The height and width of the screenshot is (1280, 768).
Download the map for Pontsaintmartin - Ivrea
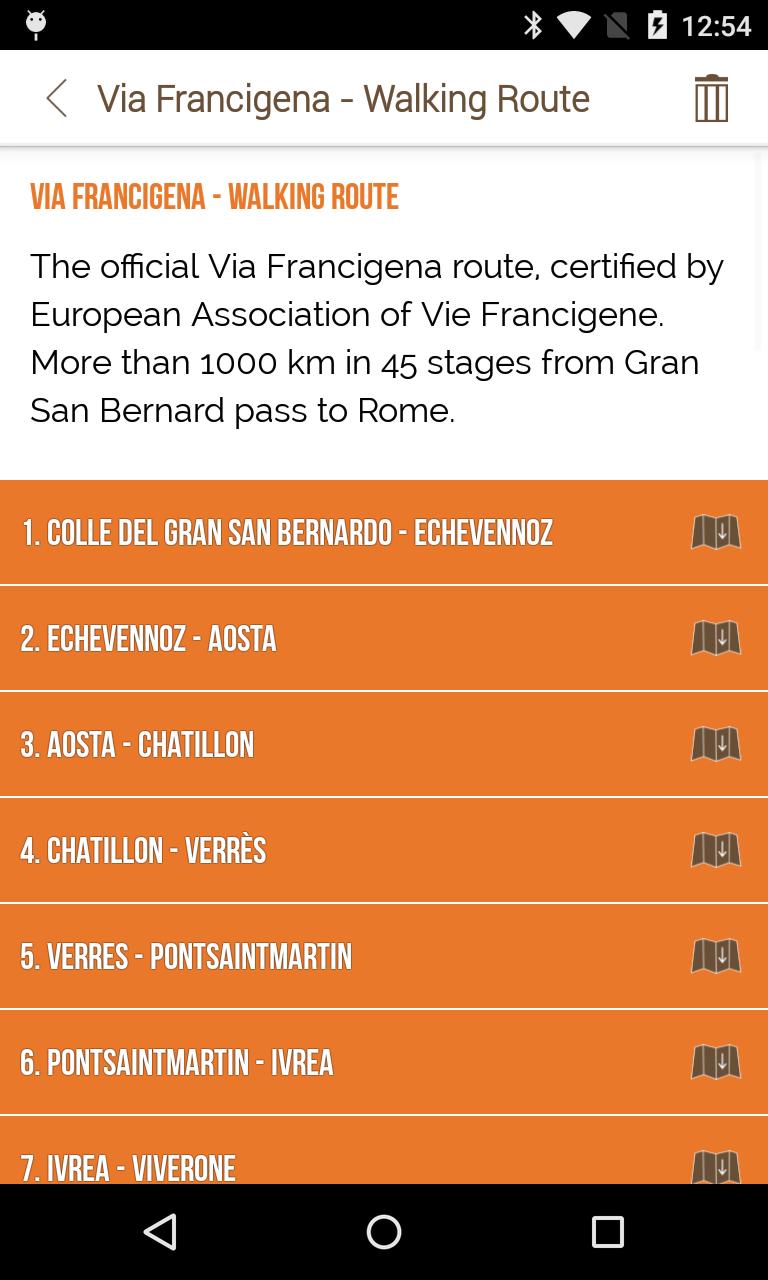pyautogui.click(x=716, y=1062)
